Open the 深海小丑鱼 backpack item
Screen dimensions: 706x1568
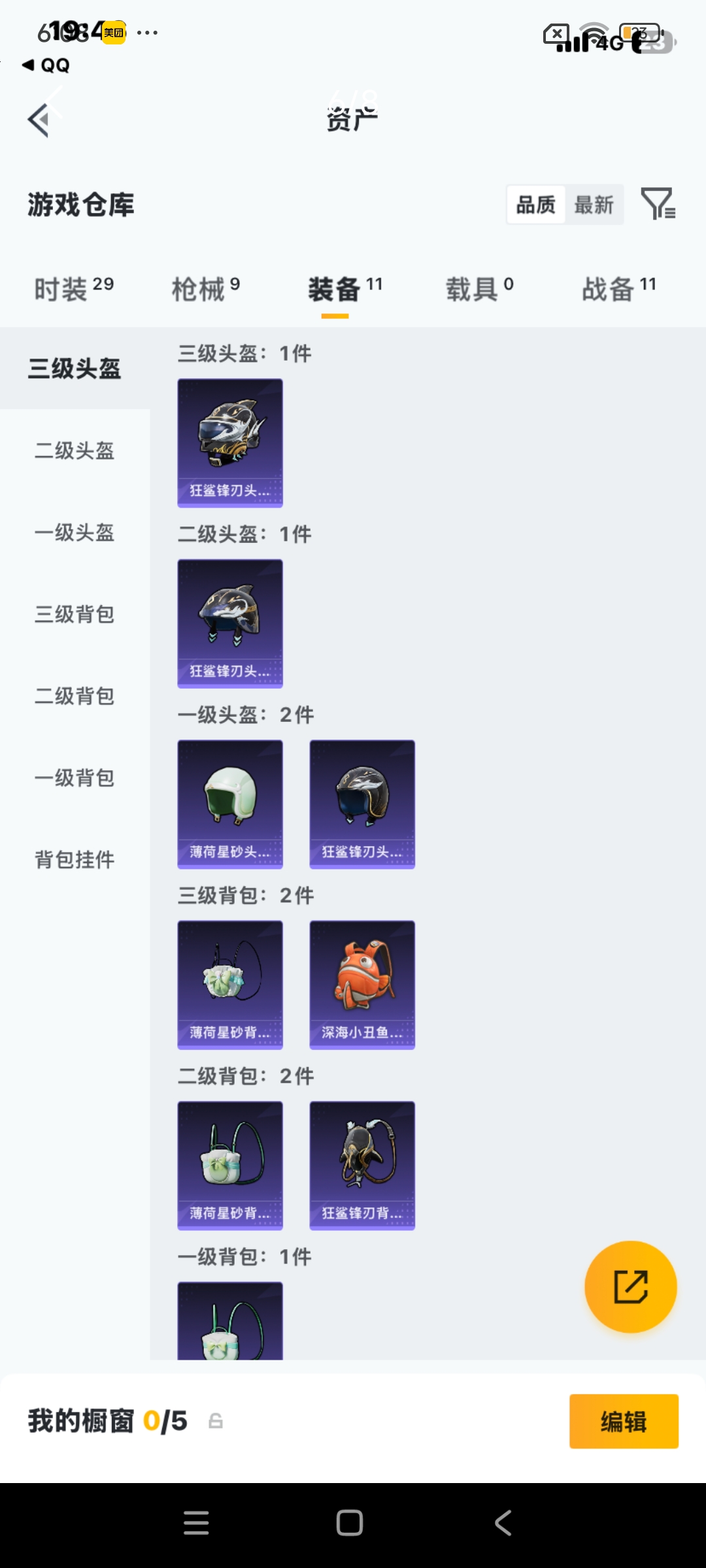click(x=362, y=985)
